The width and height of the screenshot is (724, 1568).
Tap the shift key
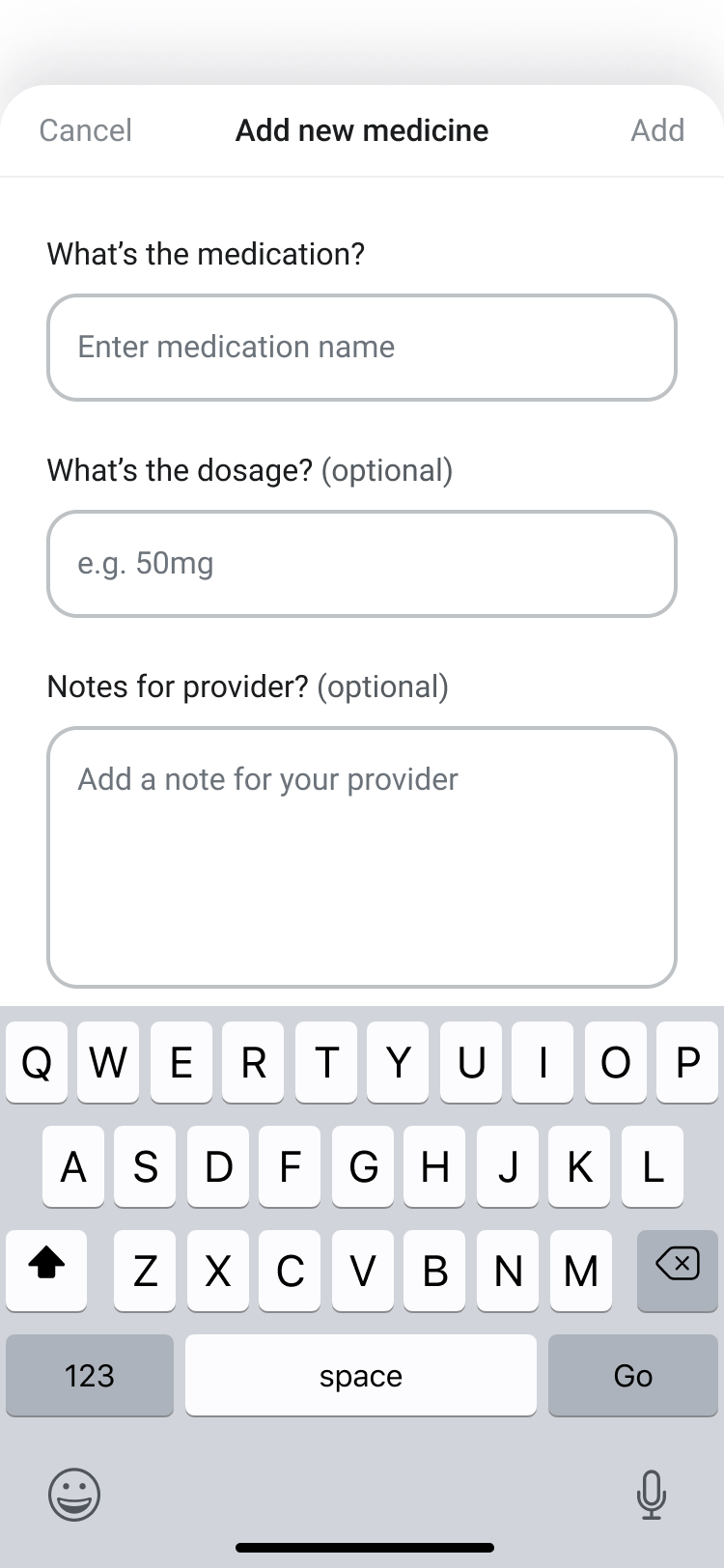coord(46,1269)
